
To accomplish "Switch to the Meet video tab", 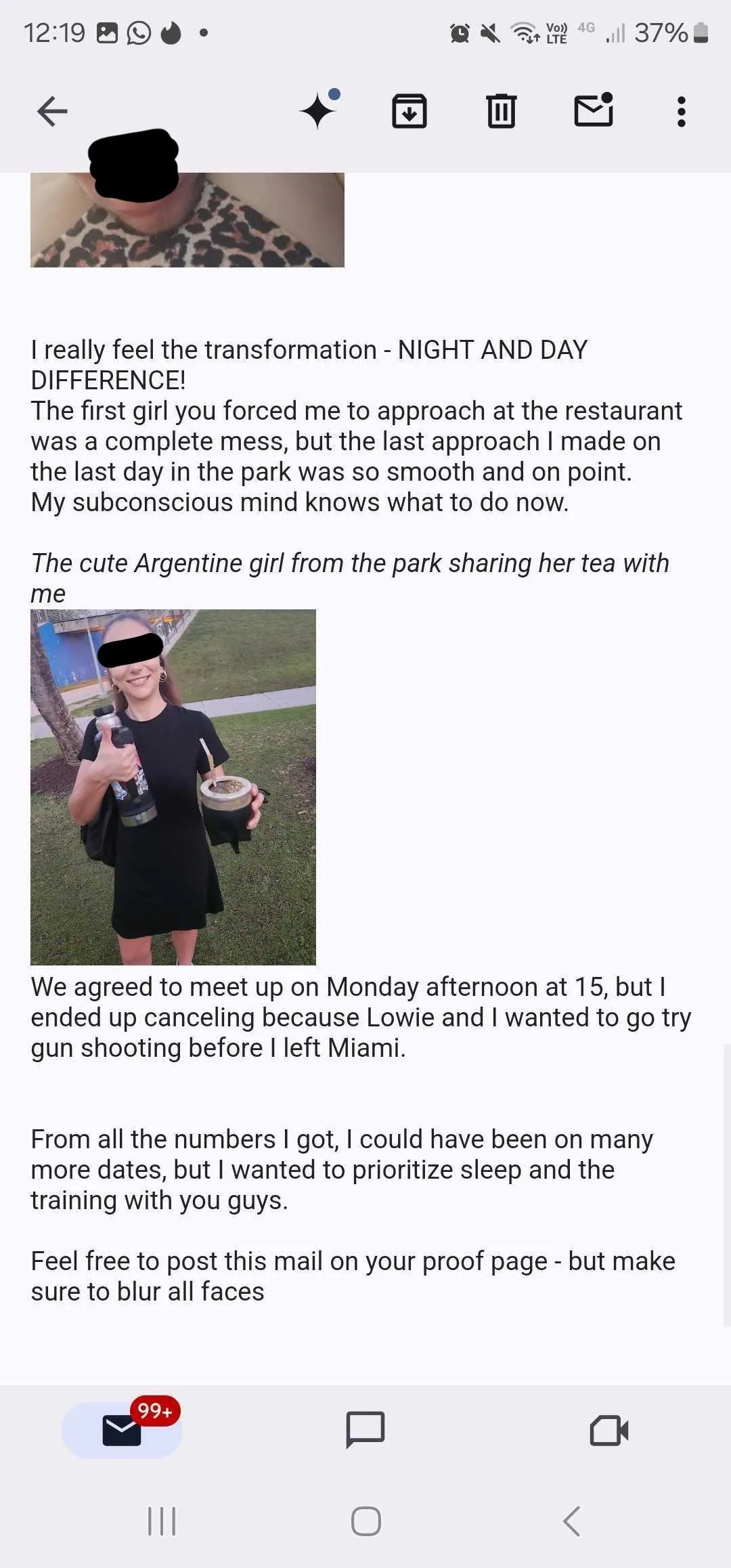I will [x=609, y=1431].
